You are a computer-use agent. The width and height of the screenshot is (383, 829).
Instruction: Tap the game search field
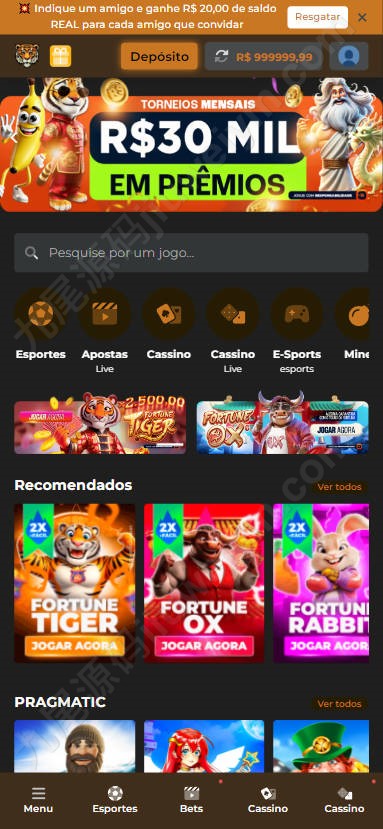click(192, 253)
